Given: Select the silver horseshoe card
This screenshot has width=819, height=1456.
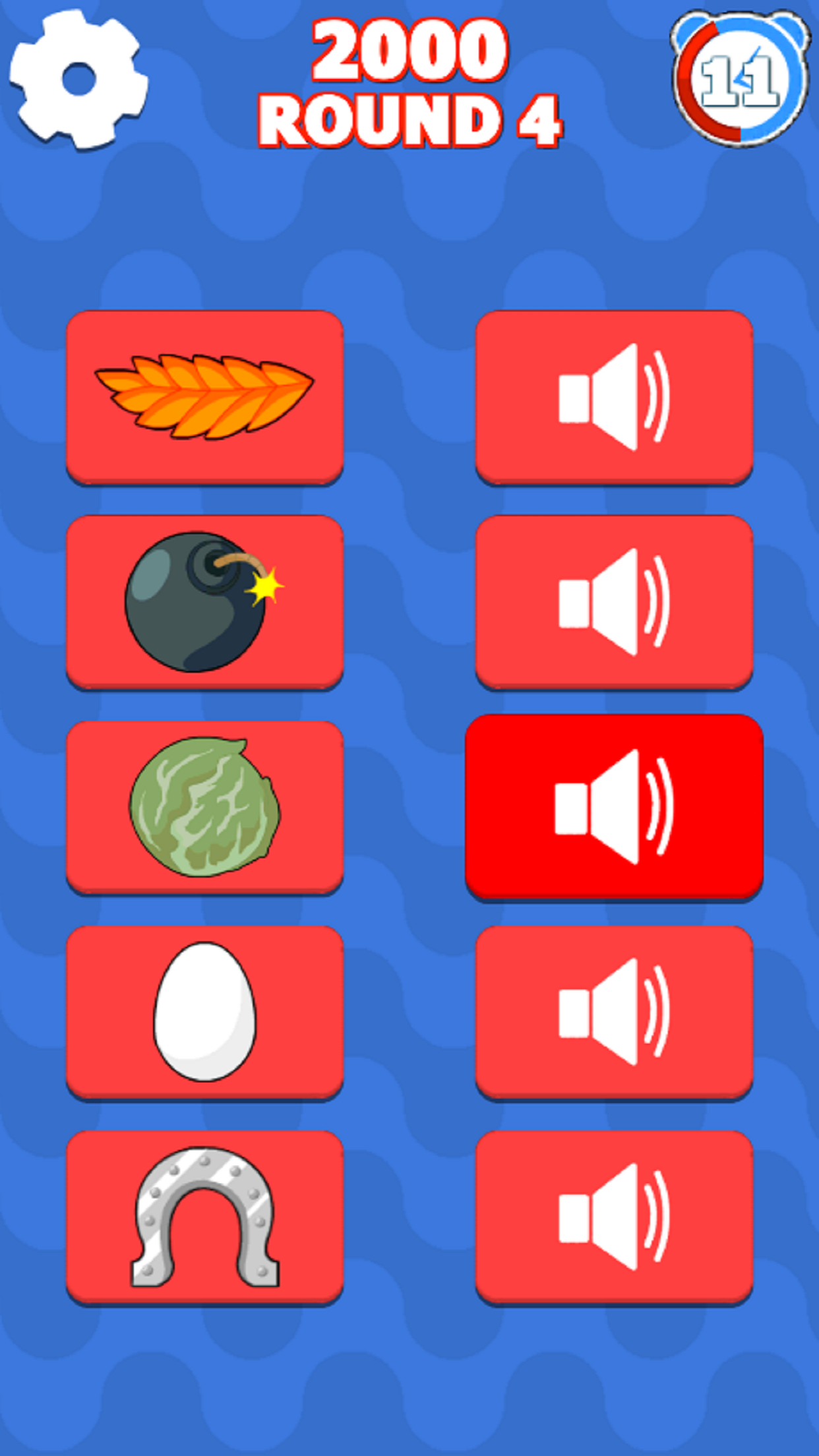Looking at the screenshot, I should point(204,1217).
